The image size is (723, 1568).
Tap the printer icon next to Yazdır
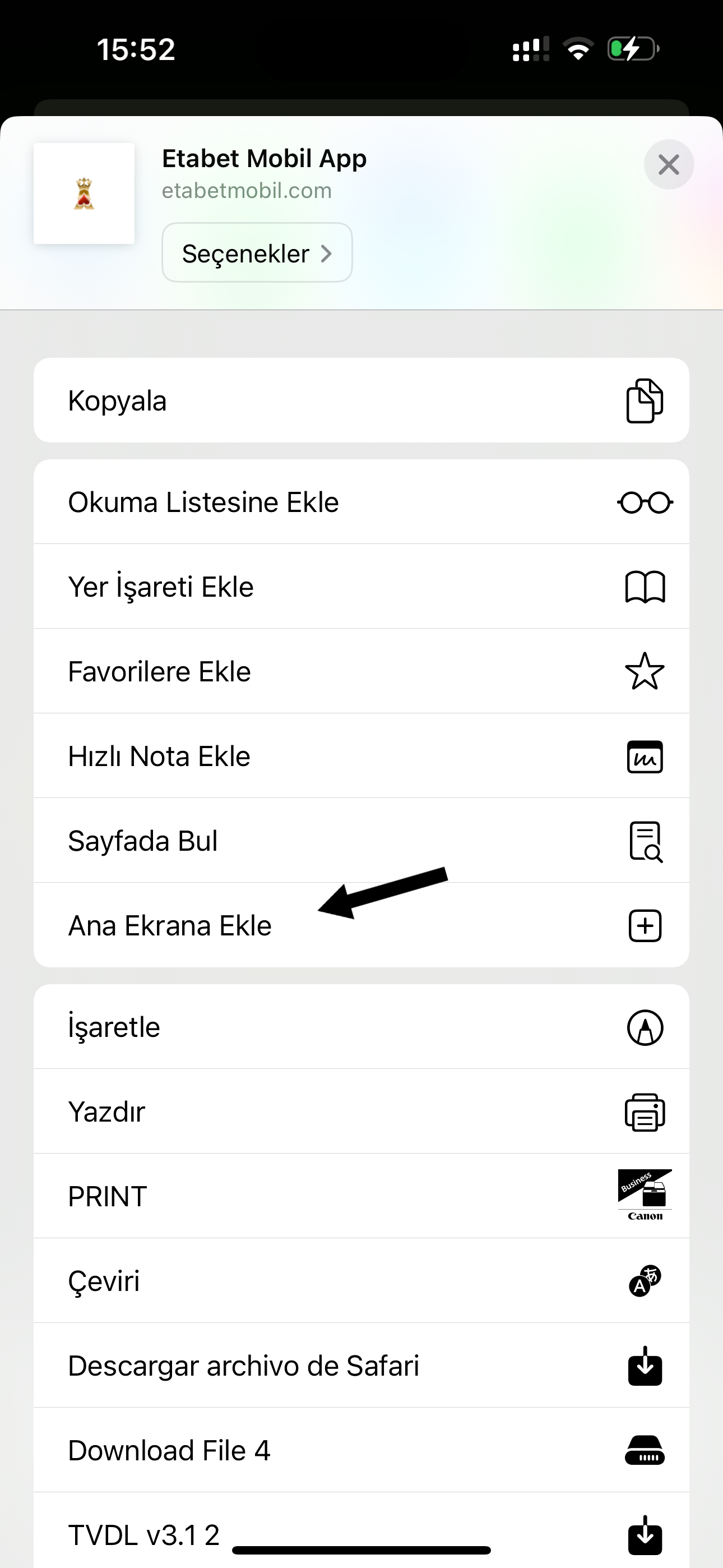point(645,1112)
